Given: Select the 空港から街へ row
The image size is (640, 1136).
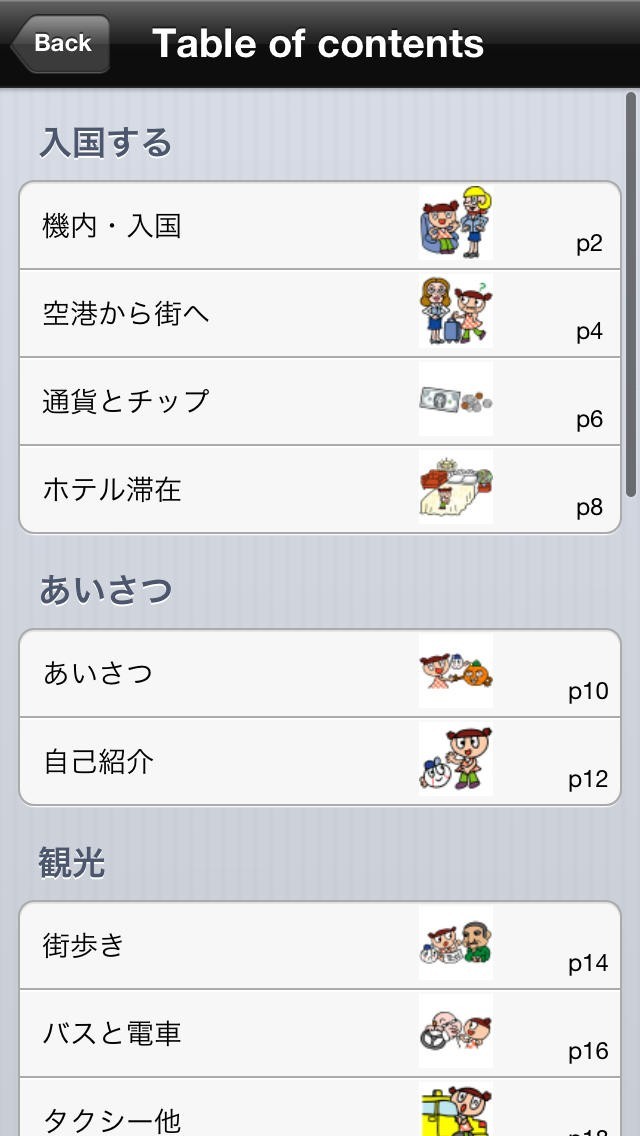Looking at the screenshot, I should tap(320, 314).
